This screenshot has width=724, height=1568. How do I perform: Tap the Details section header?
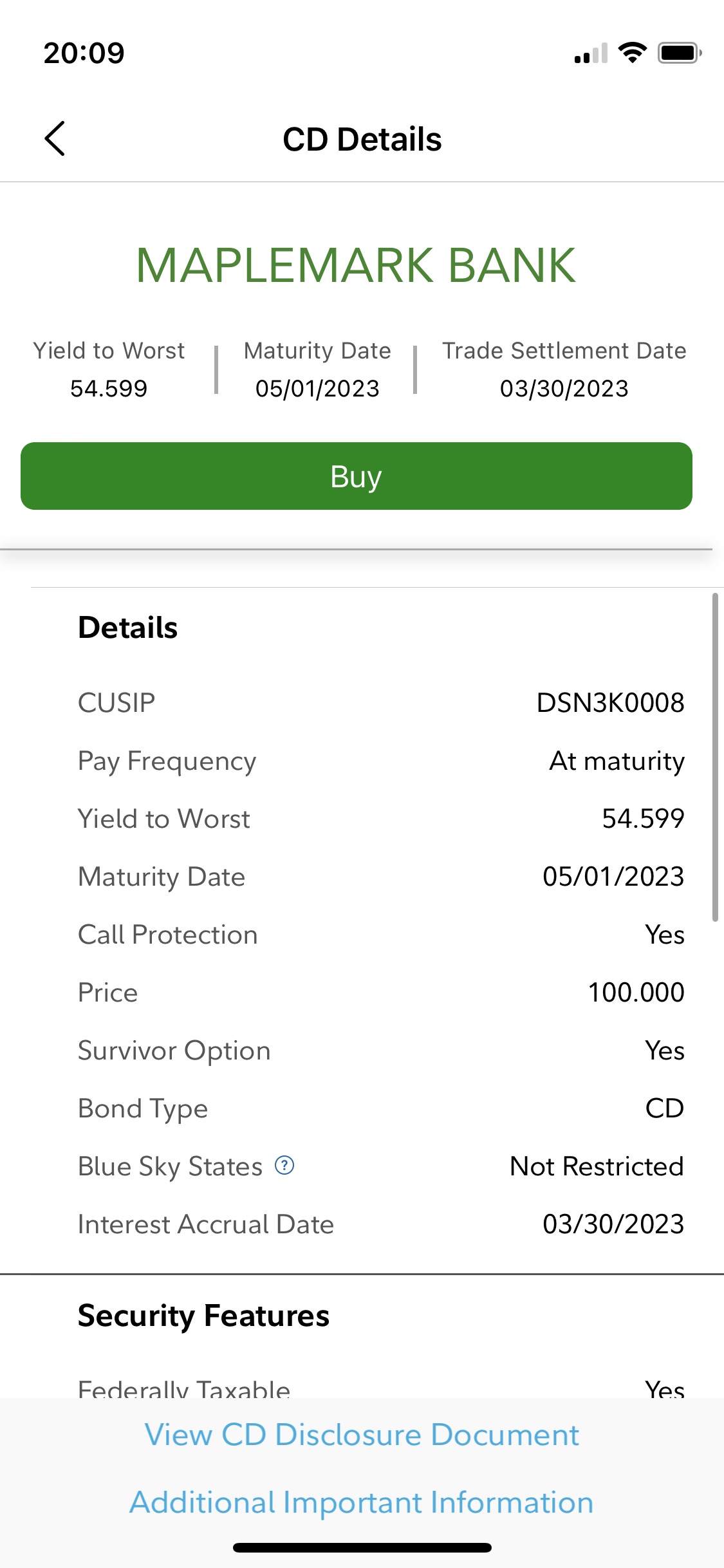click(127, 626)
